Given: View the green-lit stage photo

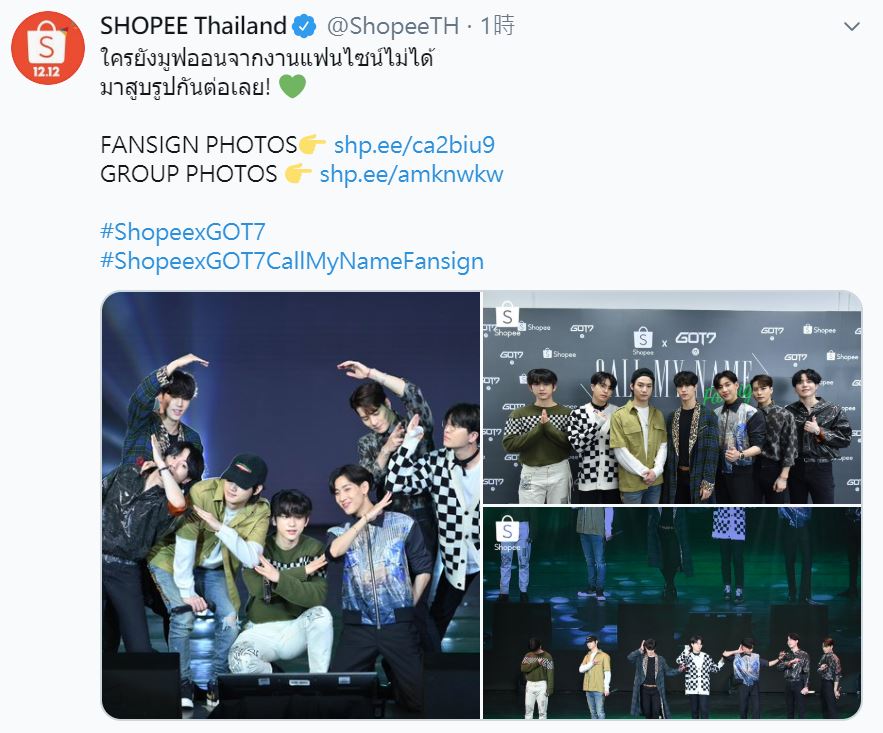Looking at the screenshot, I should (x=672, y=612).
